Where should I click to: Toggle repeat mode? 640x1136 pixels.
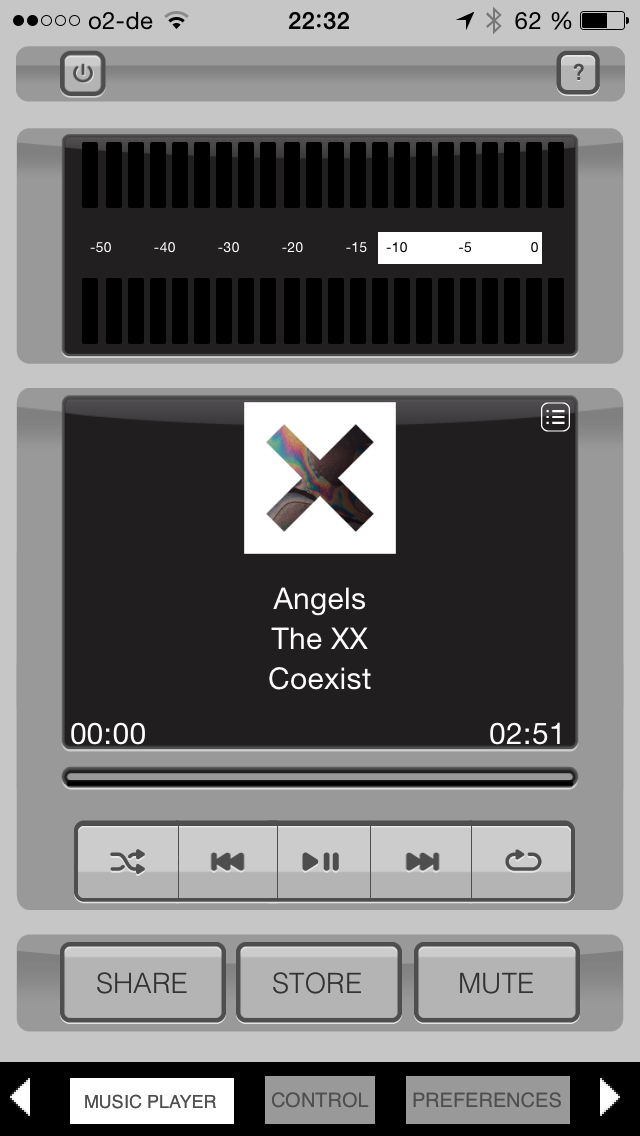[x=523, y=861]
